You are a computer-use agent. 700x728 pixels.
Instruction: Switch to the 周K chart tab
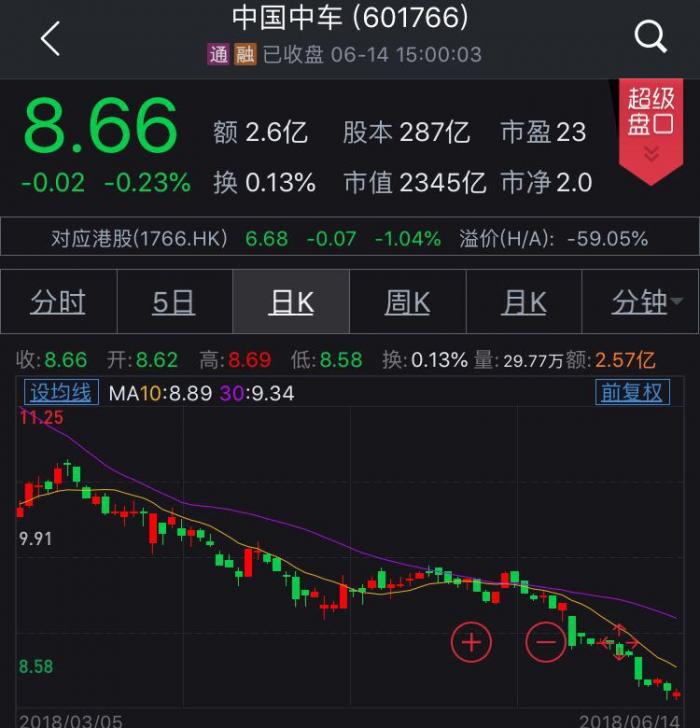[x=407, y=302]
